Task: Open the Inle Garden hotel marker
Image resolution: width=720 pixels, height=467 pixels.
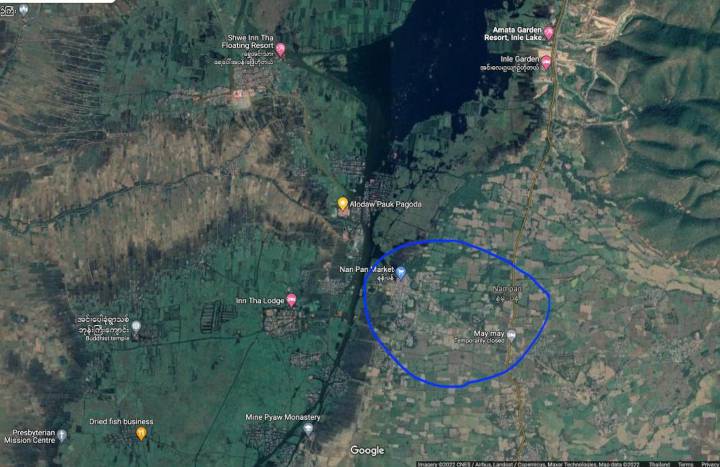Action: [547, 62]
